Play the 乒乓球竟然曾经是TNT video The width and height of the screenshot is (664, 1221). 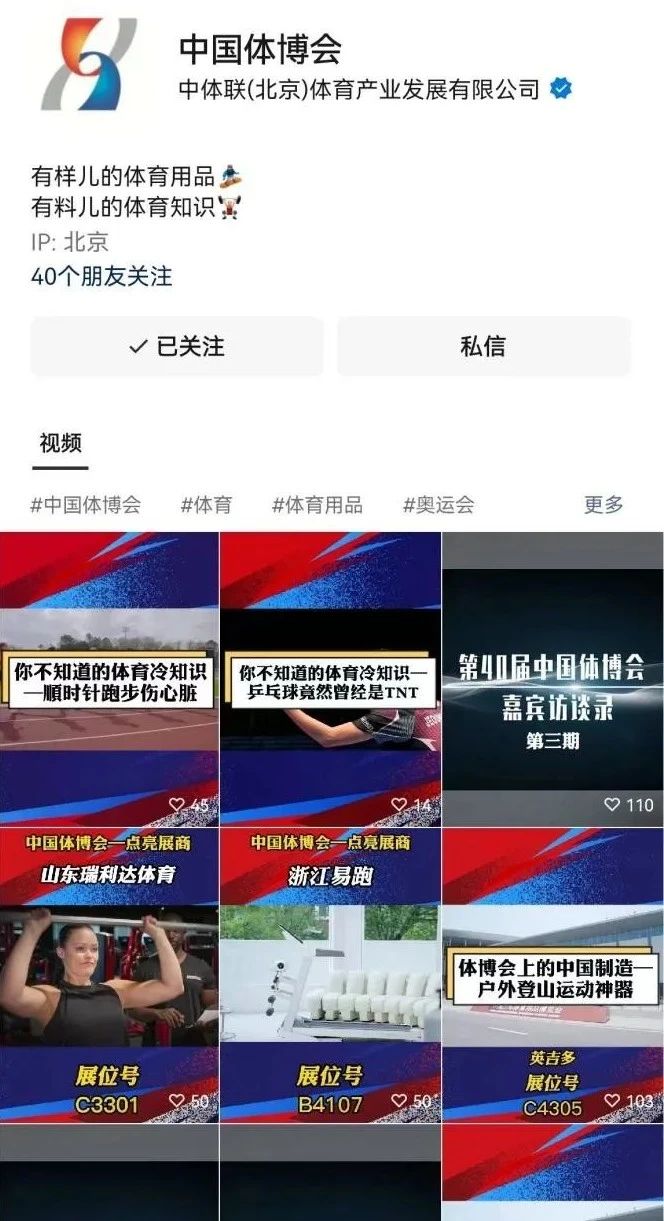pos(330,680)
